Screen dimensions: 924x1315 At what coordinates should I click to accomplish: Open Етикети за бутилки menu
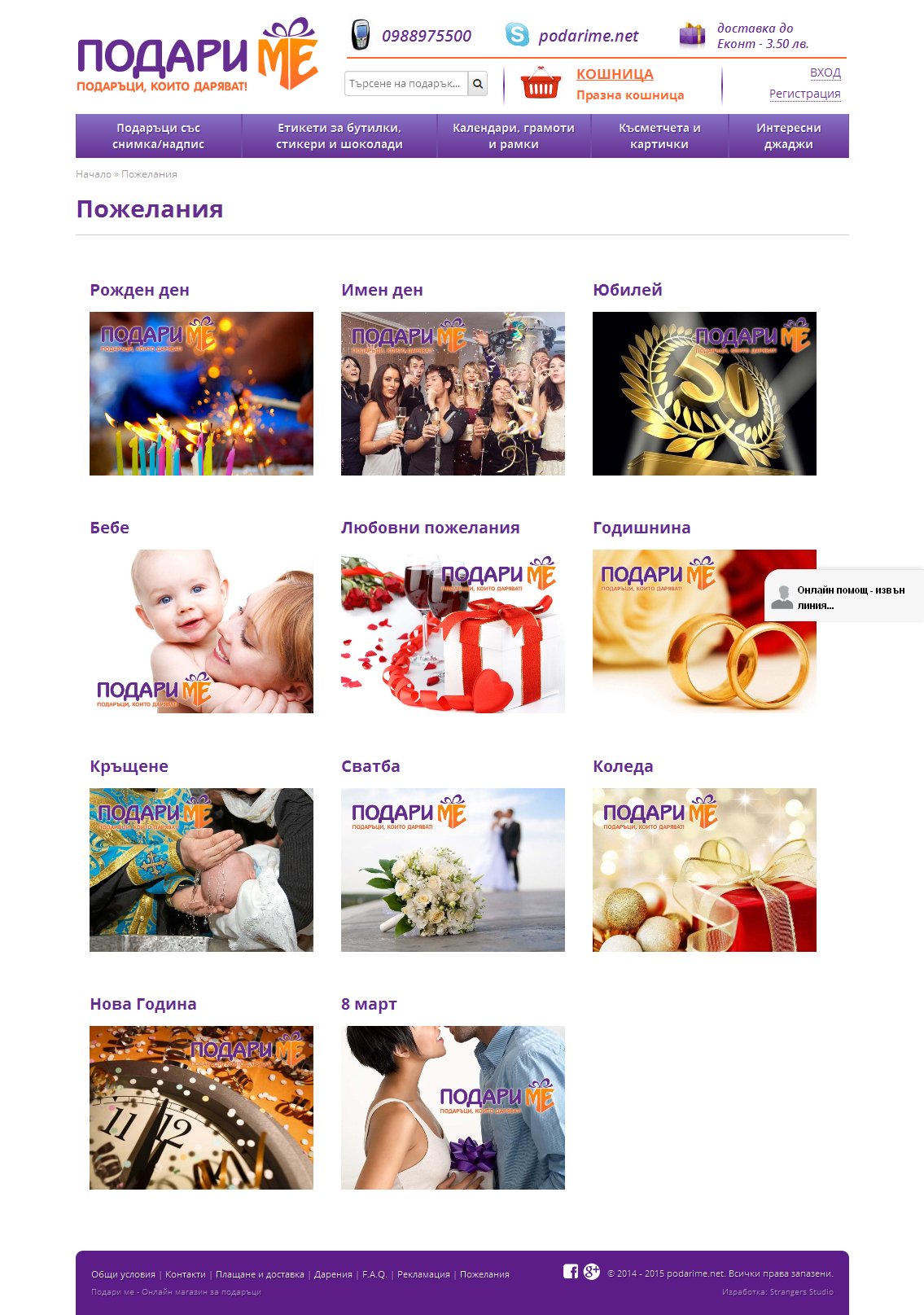point(339,136)
